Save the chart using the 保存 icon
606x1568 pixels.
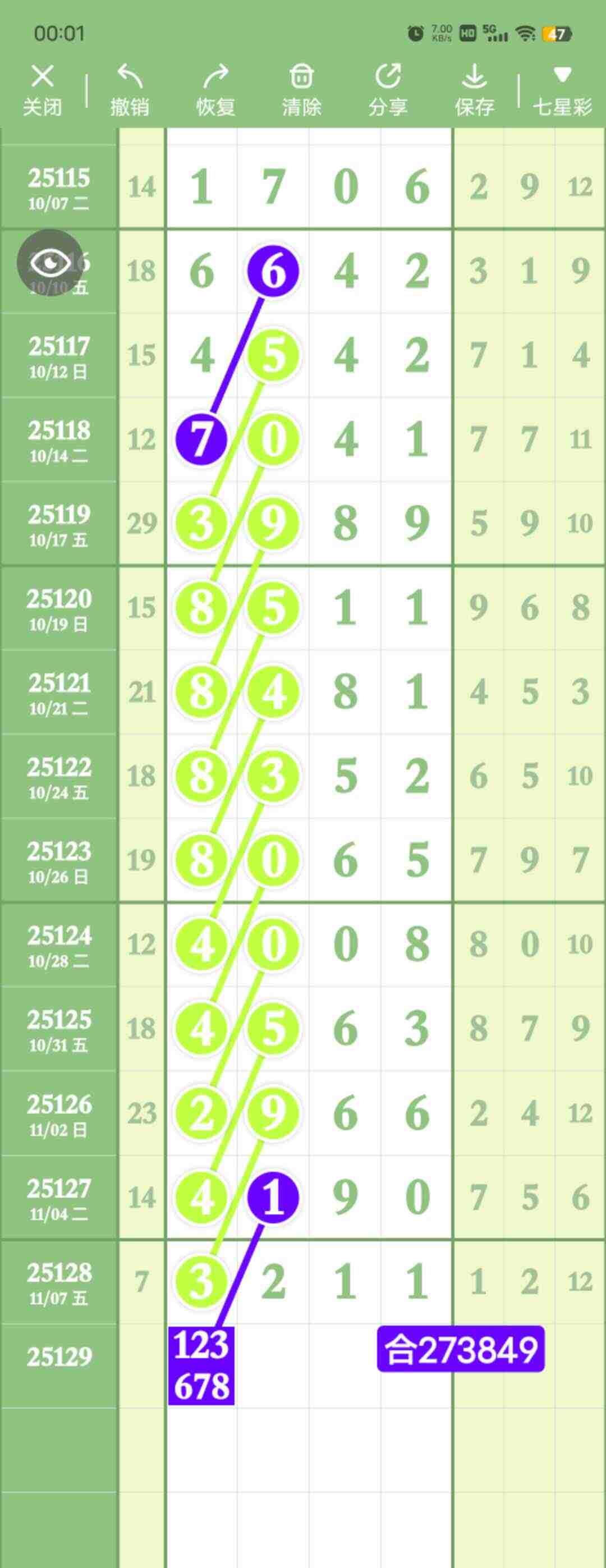476,85
